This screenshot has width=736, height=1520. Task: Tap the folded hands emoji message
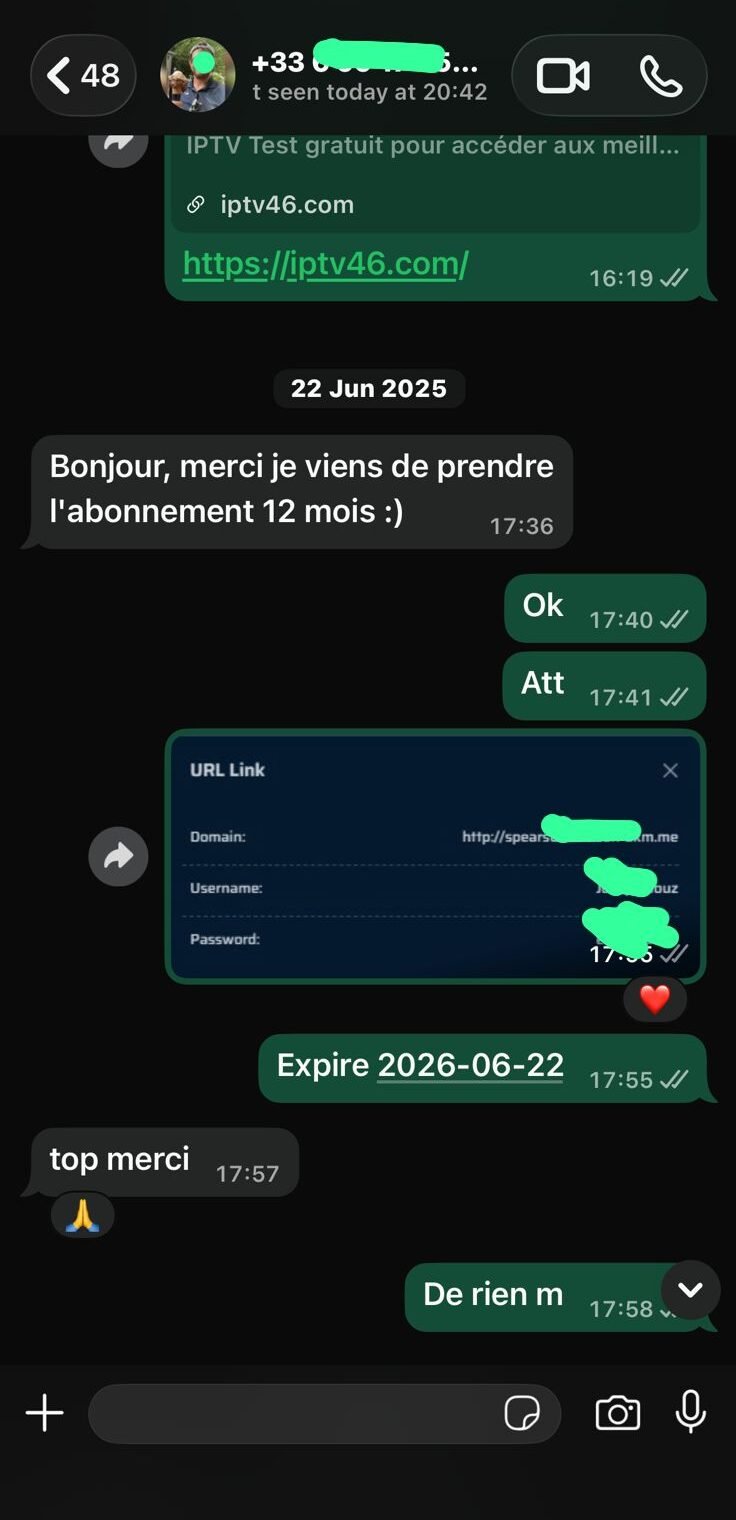coord(82,1215)
